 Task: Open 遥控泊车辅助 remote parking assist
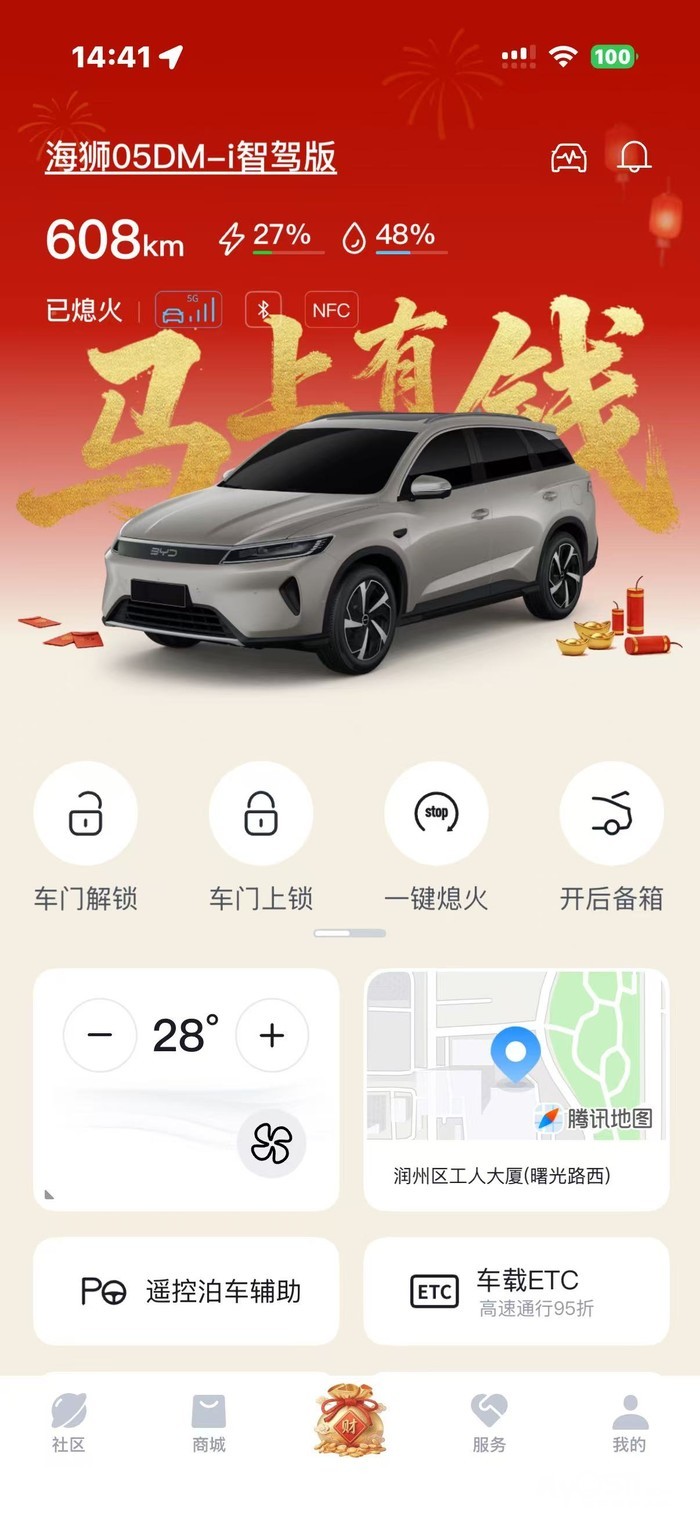coord(186,1291)
